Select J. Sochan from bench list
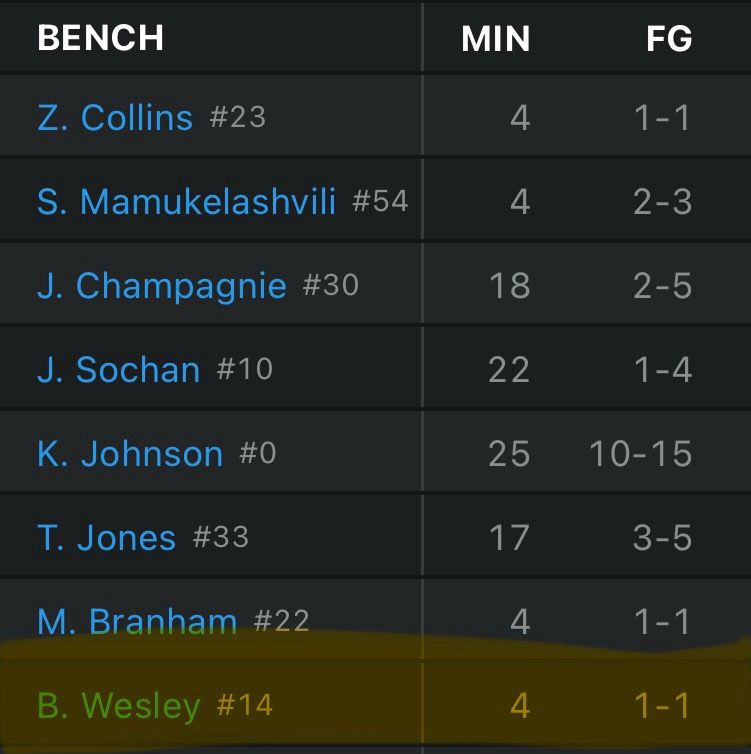 click(x=118, y=370)
